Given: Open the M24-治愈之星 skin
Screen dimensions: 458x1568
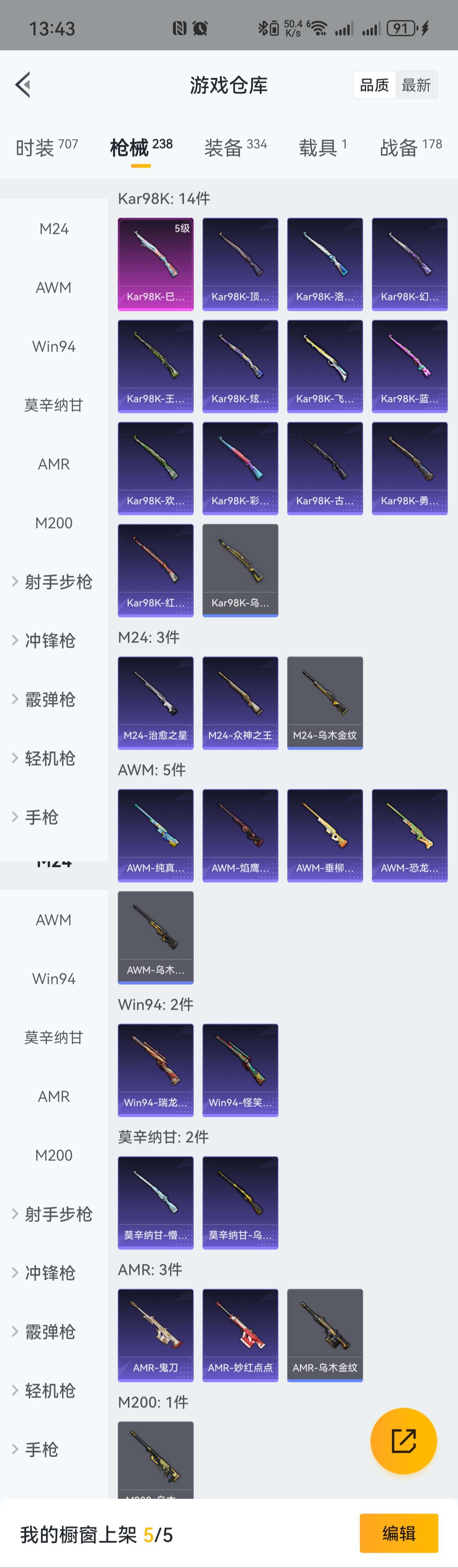Looking at the screenshot, I should [155, 702].
